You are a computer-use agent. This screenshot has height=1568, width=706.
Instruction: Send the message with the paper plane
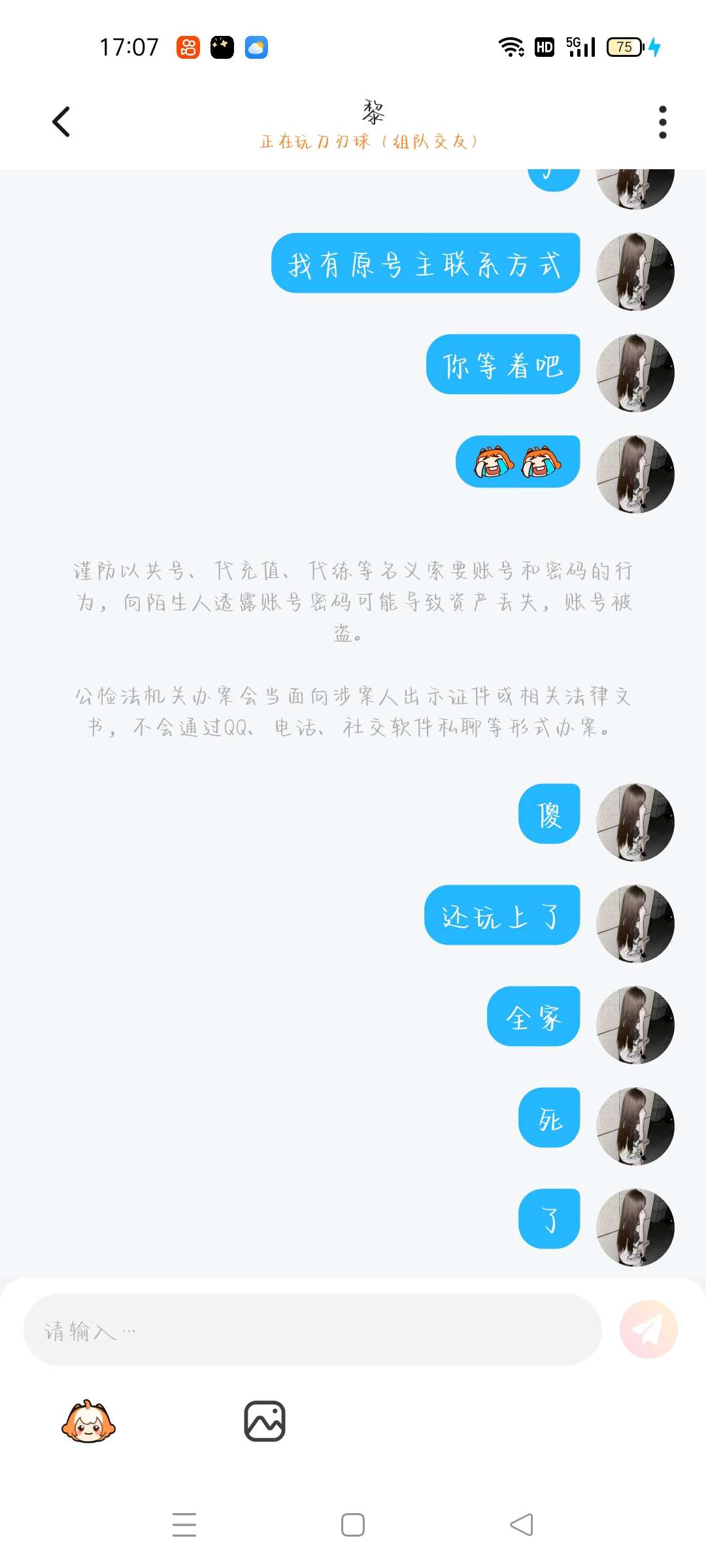pyautogui.click(x=648, y=1330)
